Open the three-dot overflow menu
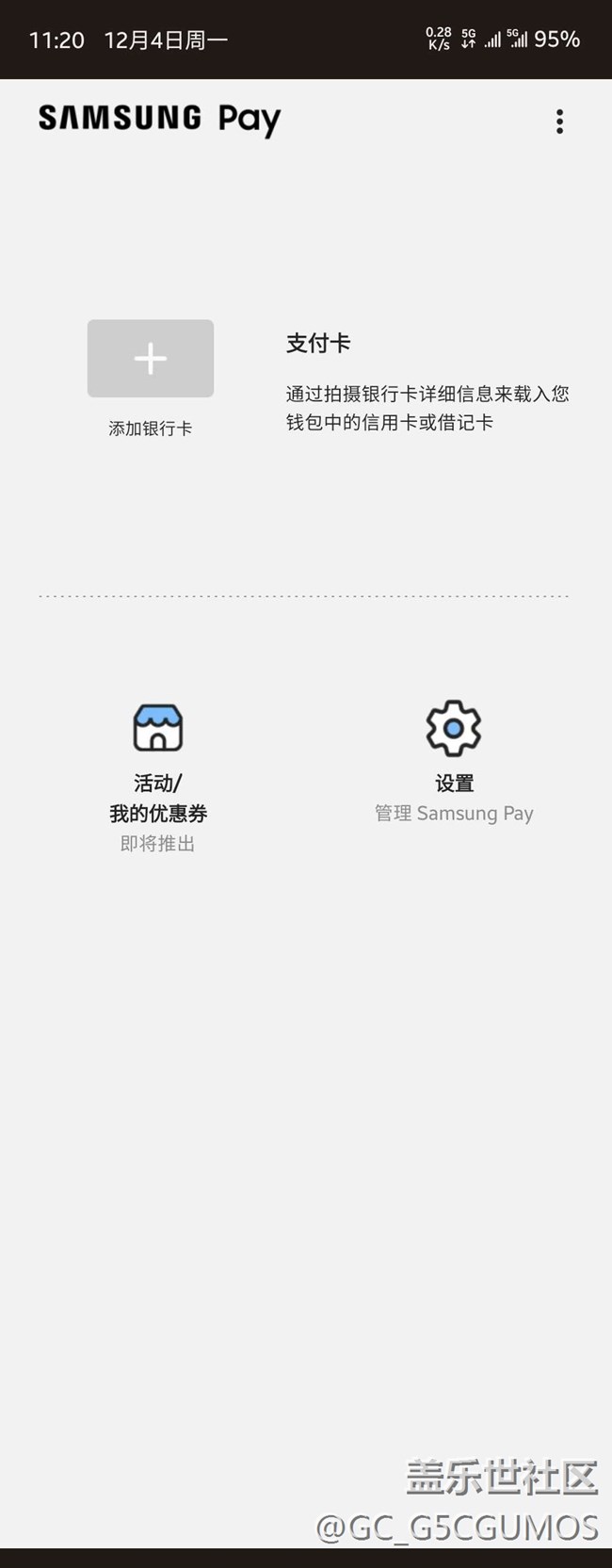The width and height of the screenshot is (612, 1568). (x=559, y=121)
